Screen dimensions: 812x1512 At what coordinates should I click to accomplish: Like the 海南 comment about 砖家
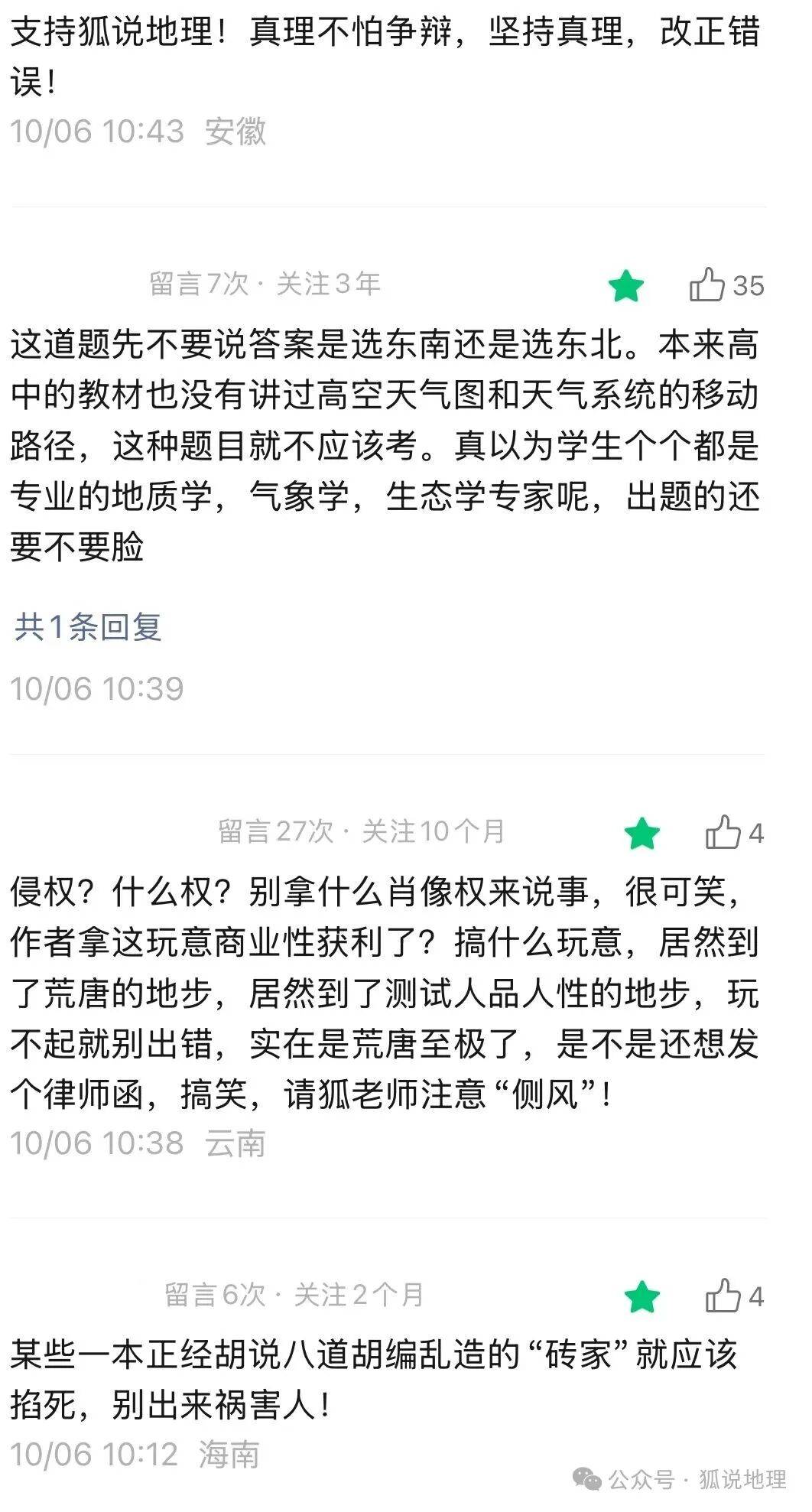click(x=723, y=1296)
